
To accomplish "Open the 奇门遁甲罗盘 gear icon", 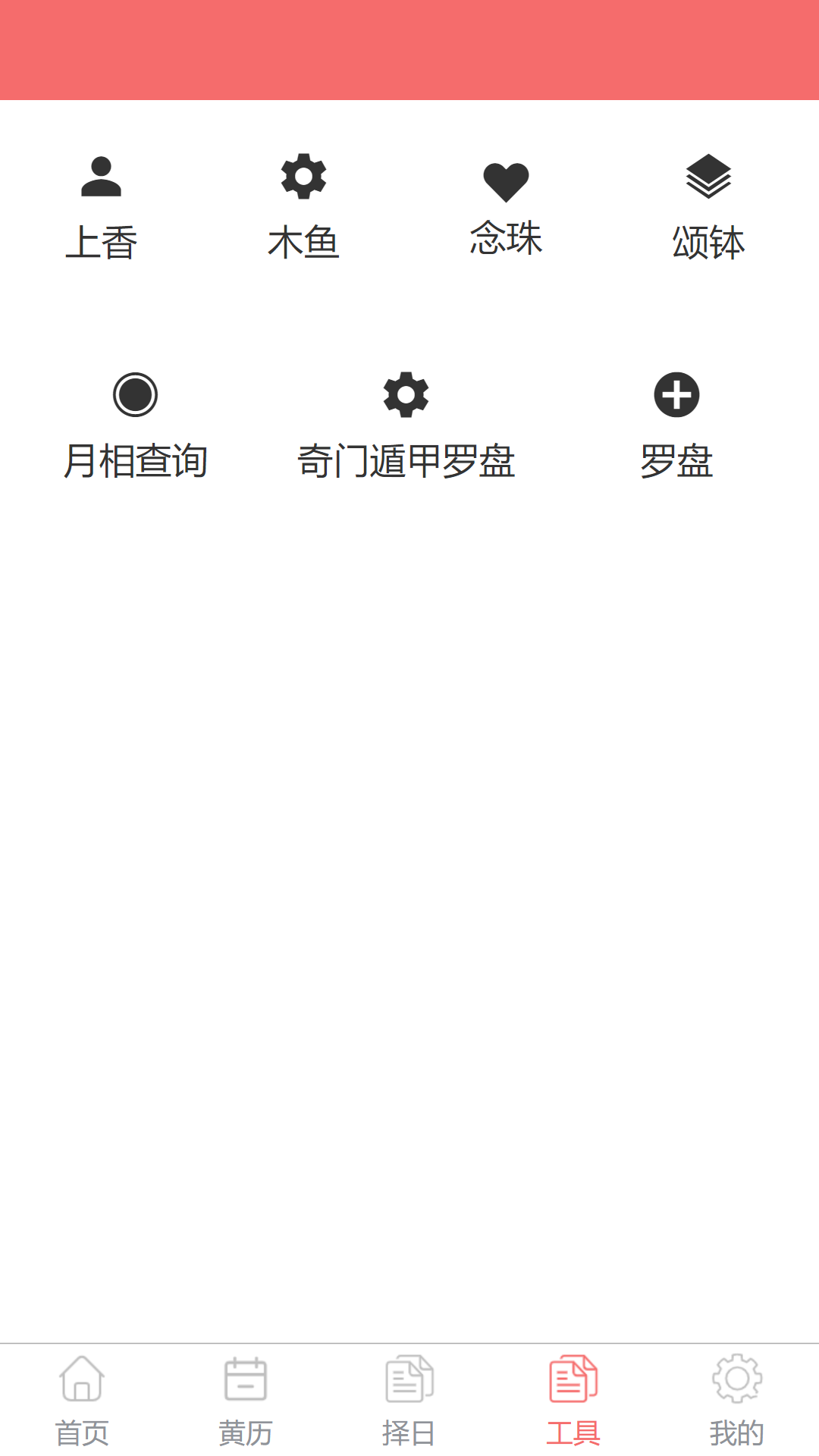I will coord(407,395).
